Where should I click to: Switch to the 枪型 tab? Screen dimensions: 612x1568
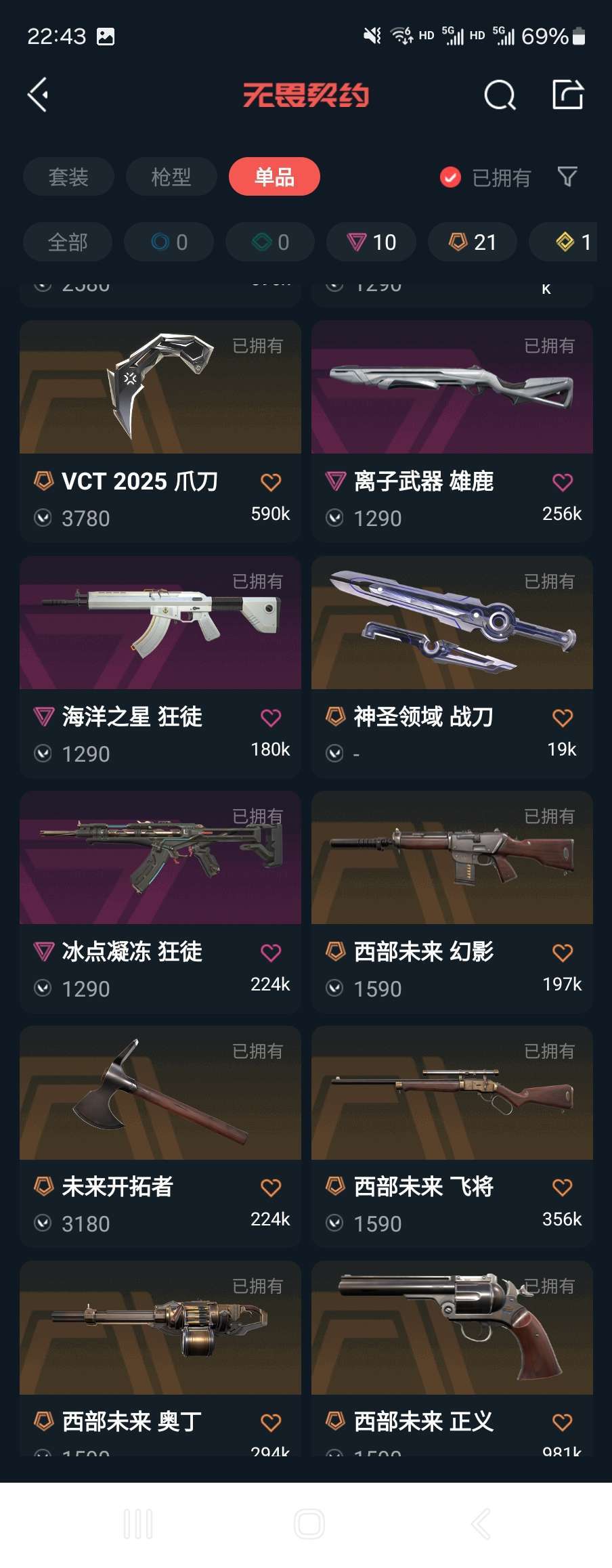(171, 177)
